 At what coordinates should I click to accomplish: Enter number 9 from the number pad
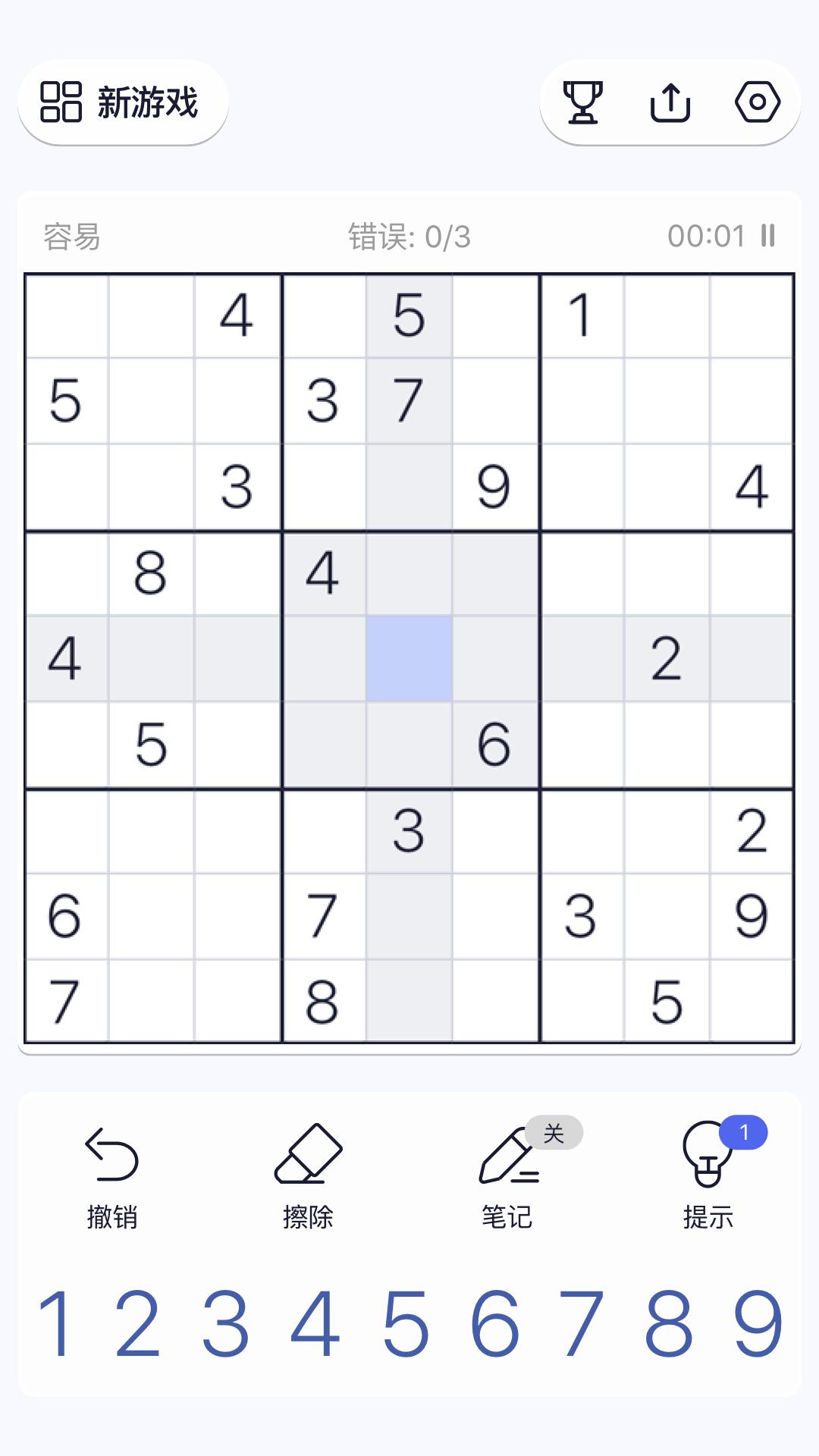[758, 1324]
